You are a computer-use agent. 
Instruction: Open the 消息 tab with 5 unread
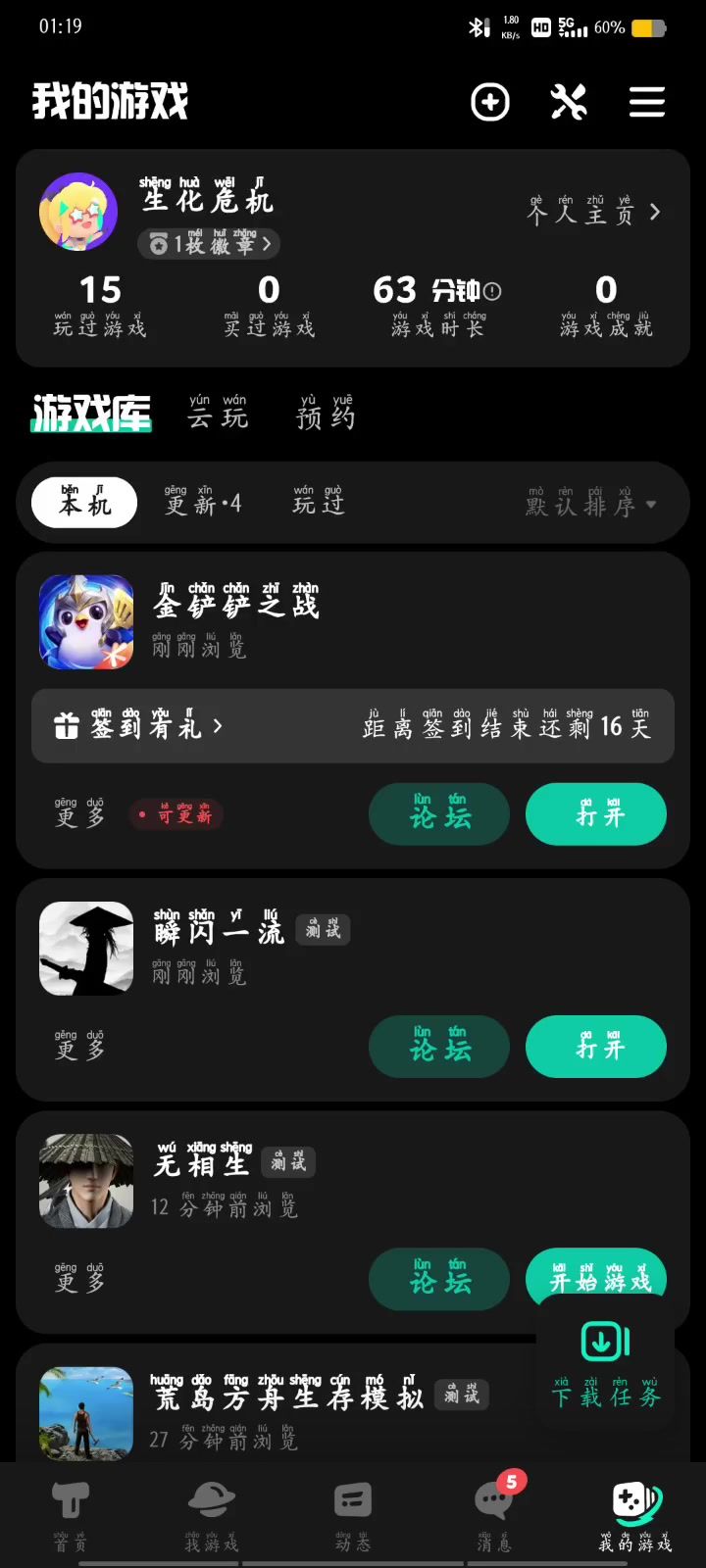pyautogui.click(x=495, y=1515)
